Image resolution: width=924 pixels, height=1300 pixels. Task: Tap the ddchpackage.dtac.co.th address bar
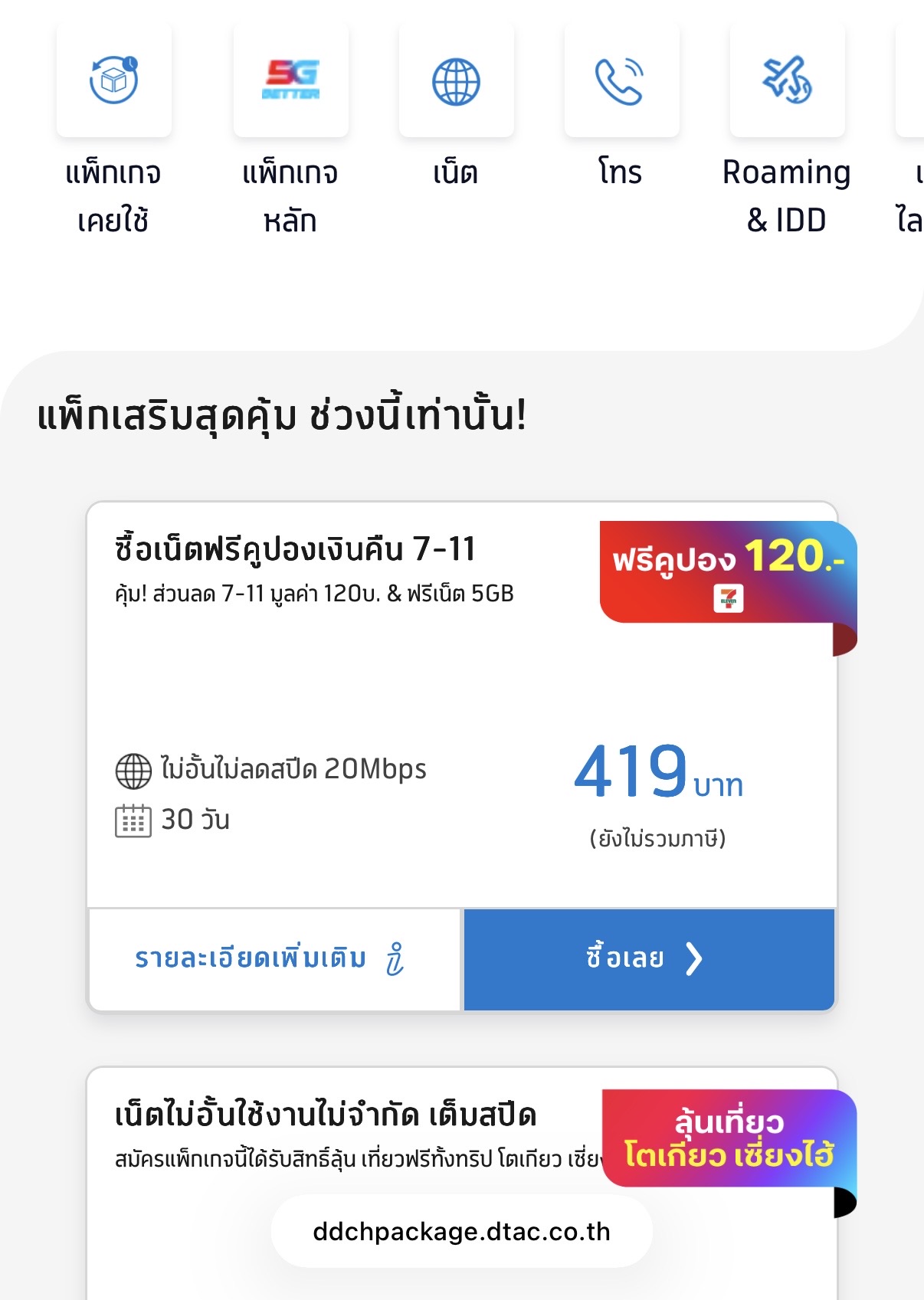click(461, 1231)
